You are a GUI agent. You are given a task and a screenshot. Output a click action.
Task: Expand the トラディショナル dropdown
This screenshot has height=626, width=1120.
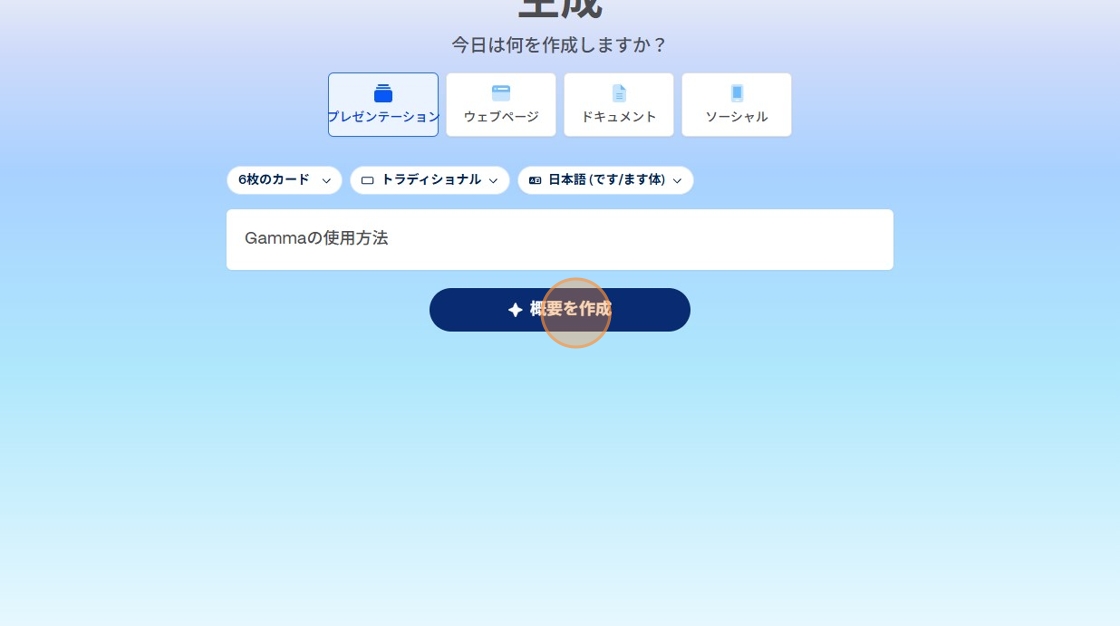(430, 180)
